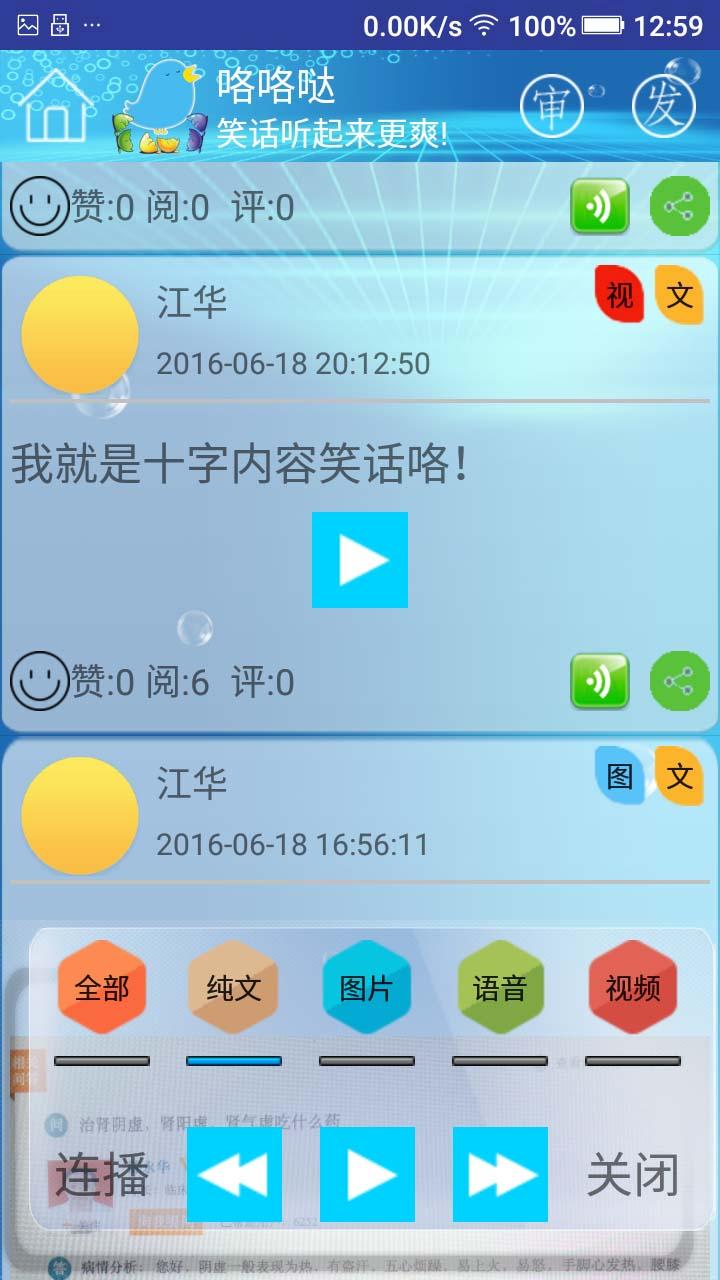Show only 视频 jokes
Screen dimensions: 720x1280
633,988
